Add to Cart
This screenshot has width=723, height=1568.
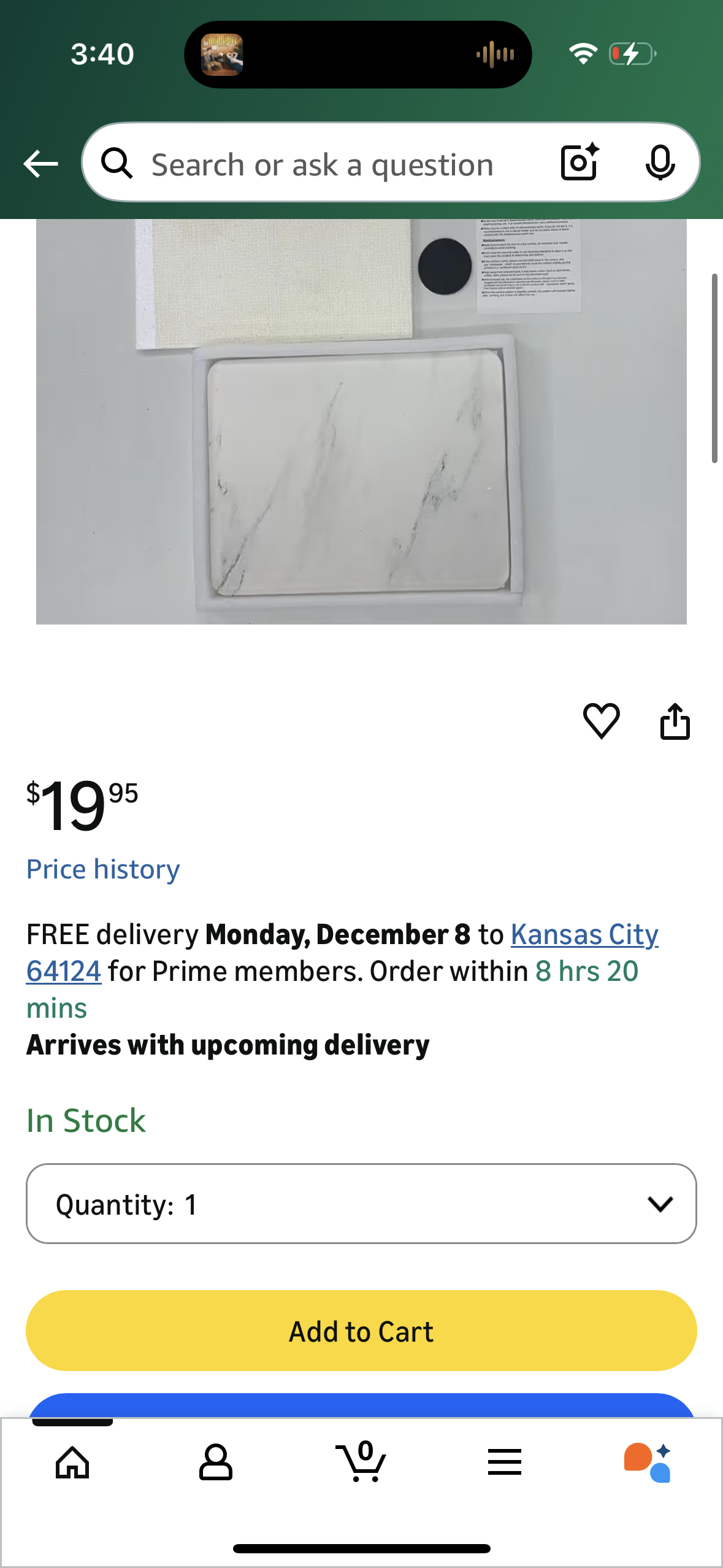click(361, 1331)
